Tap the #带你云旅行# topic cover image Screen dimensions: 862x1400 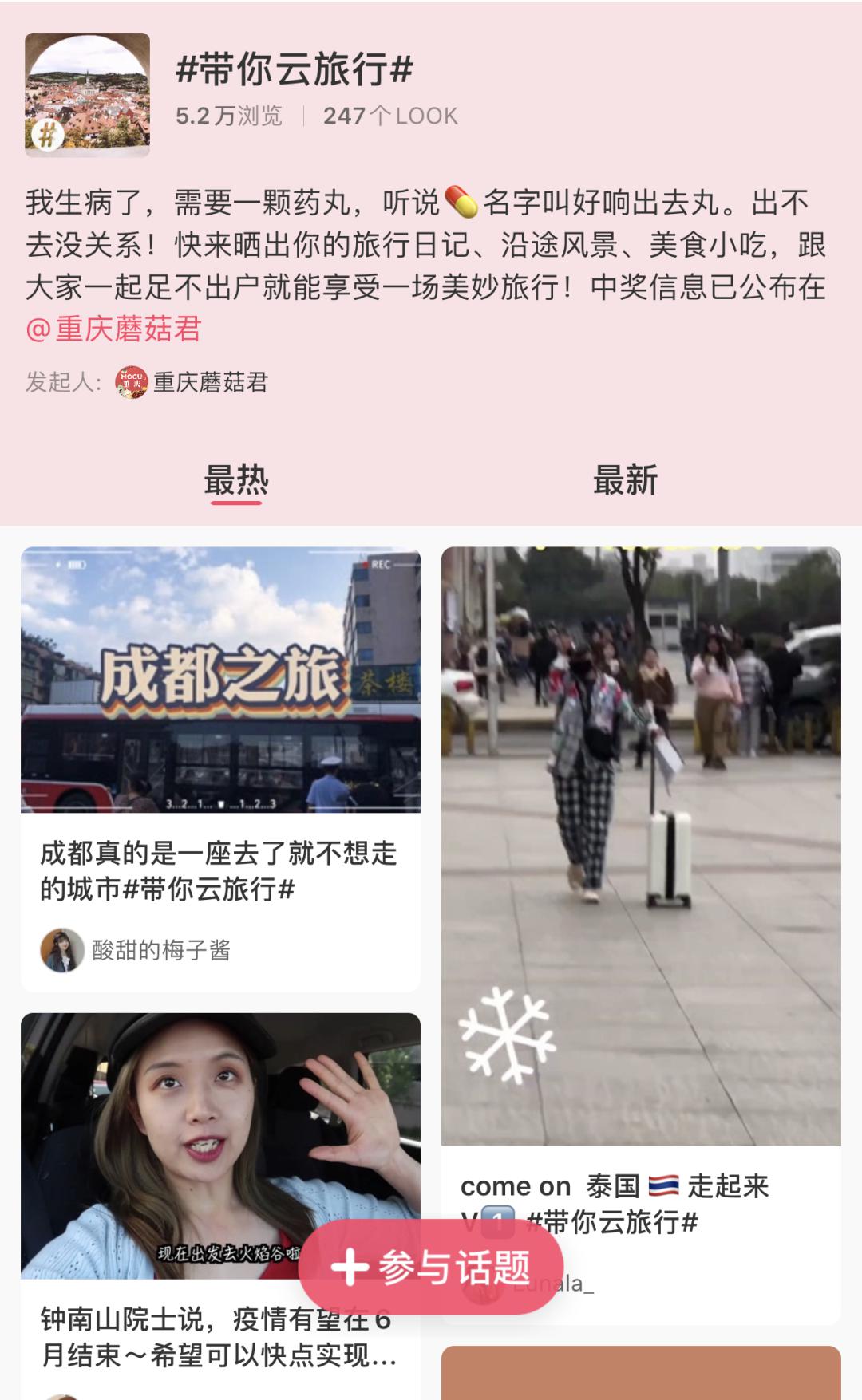coord(88,94)
